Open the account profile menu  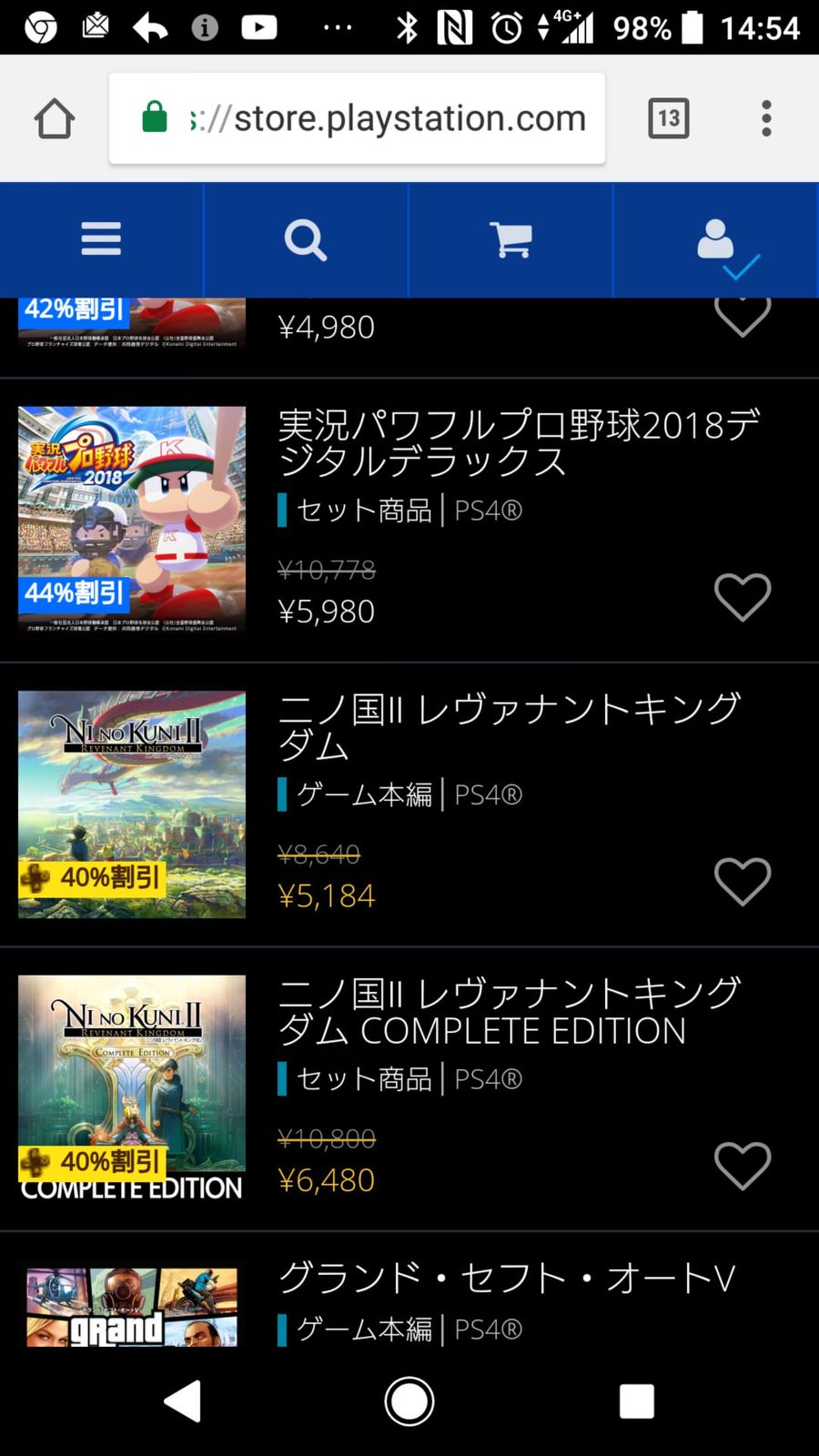pyautogui.click(x=717, y=240)
